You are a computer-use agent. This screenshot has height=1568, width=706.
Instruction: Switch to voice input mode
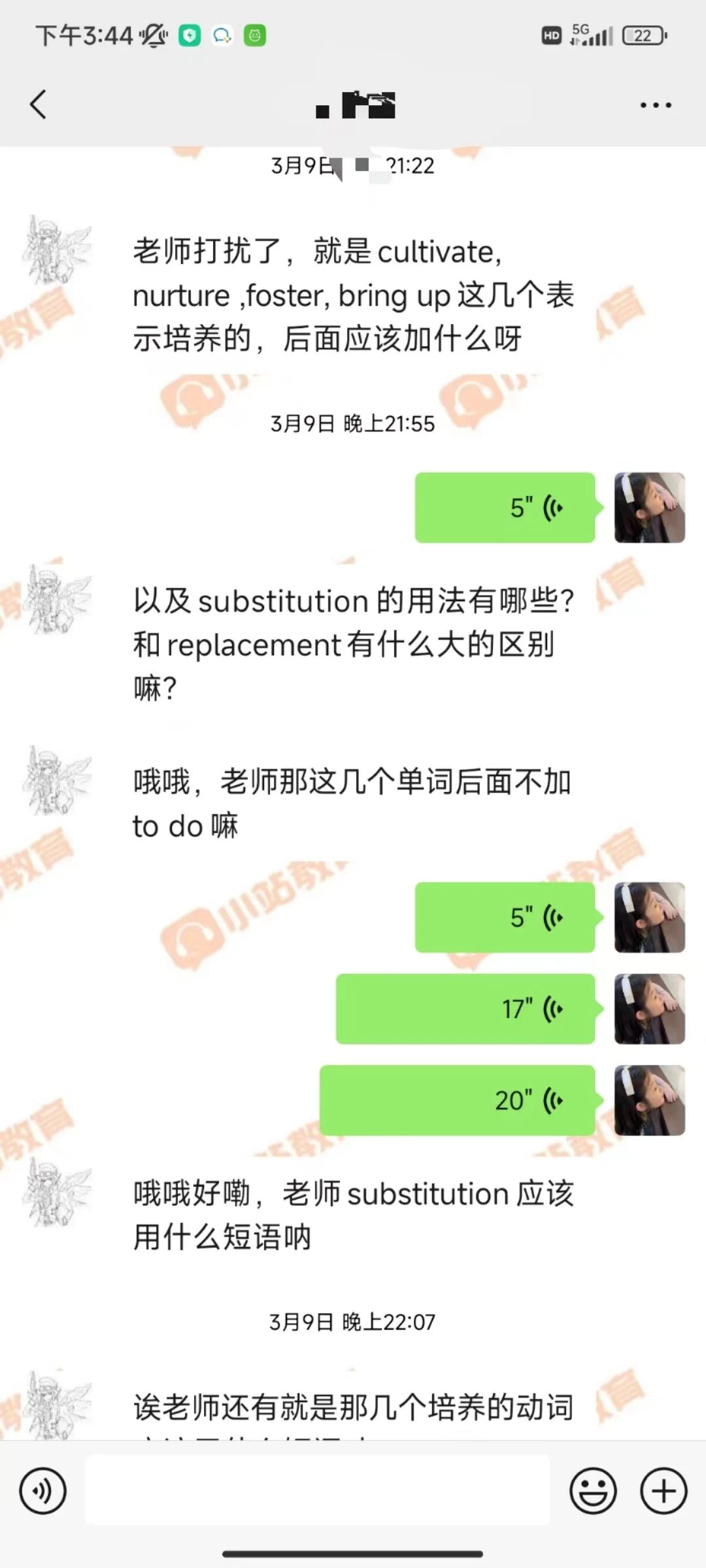click(x=43, y=1491)
